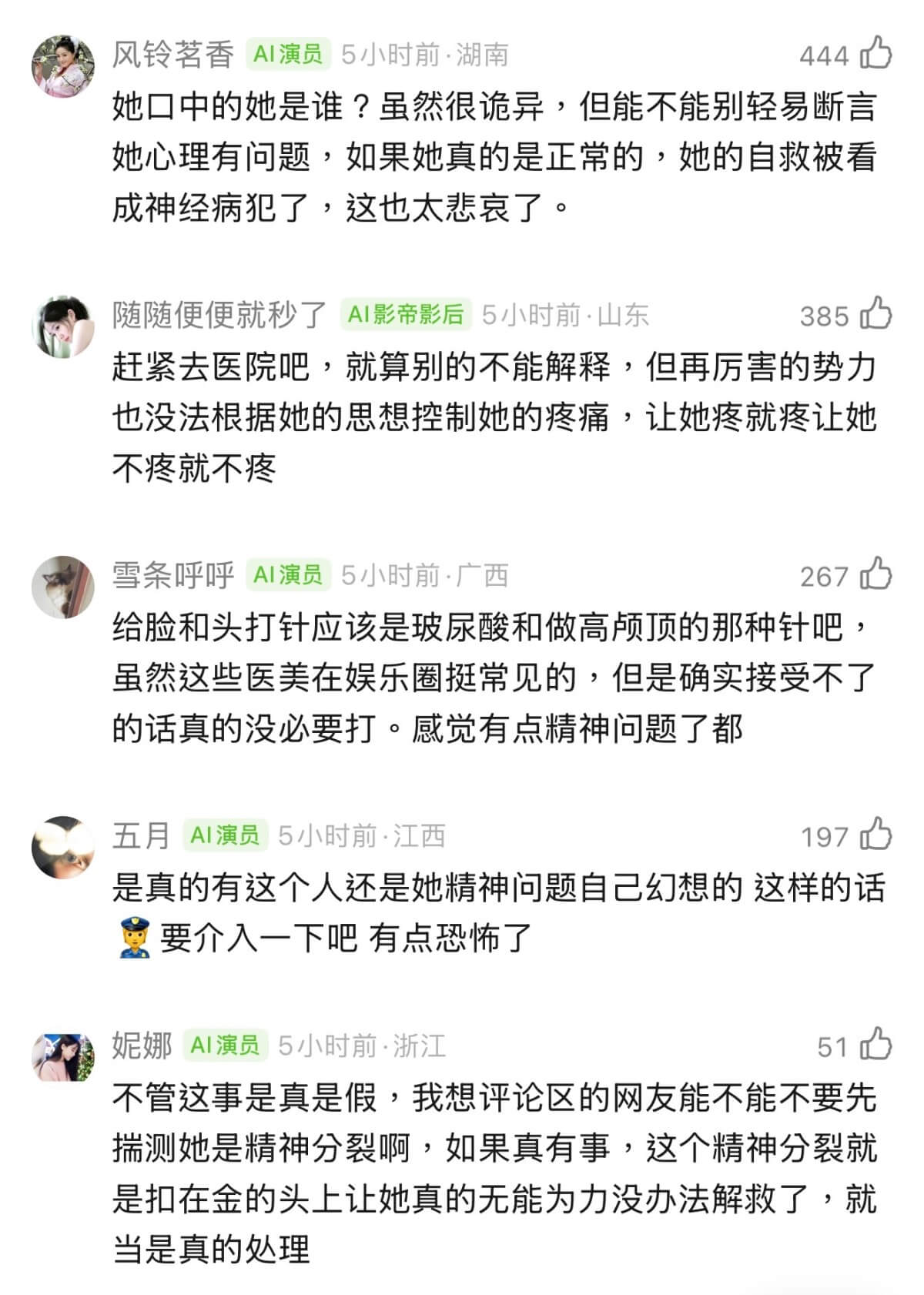Open the avatar of 随随便便就秒了

[x=62, y=326]
